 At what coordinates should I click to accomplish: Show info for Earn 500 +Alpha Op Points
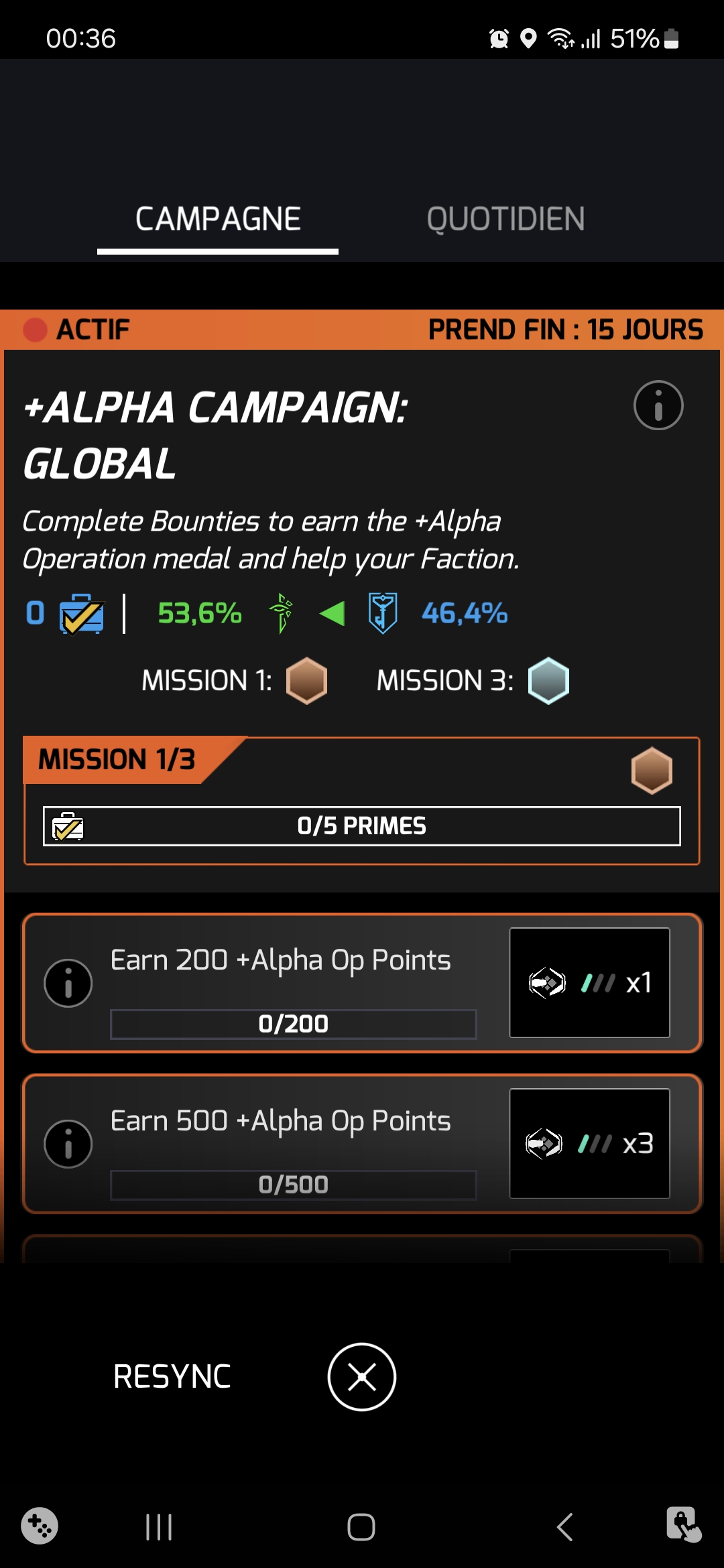(x=68, y=1144)
